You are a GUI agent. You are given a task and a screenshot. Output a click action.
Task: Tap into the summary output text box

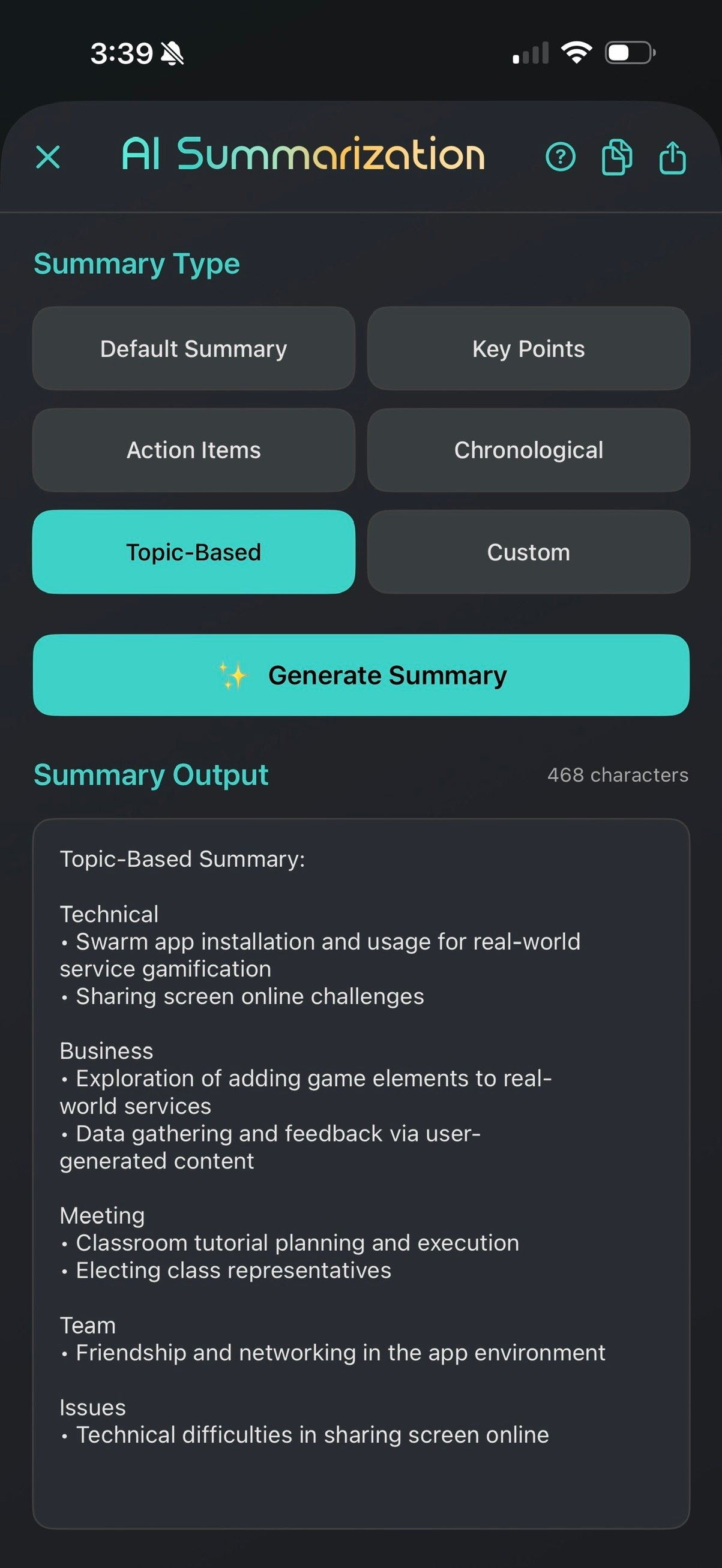[361, 1173]
